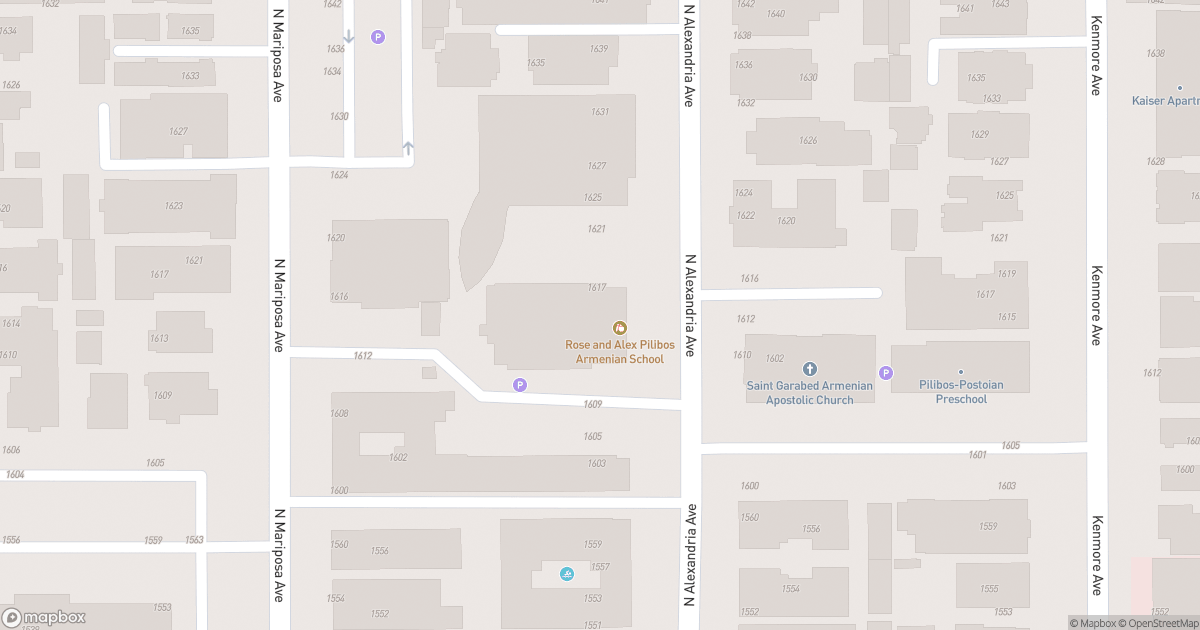The height and width of the screenshot is (630, 1200).
Task: Select the swimming pool marker near 1557
Action: pyautogui.click(x=567, y=574)
